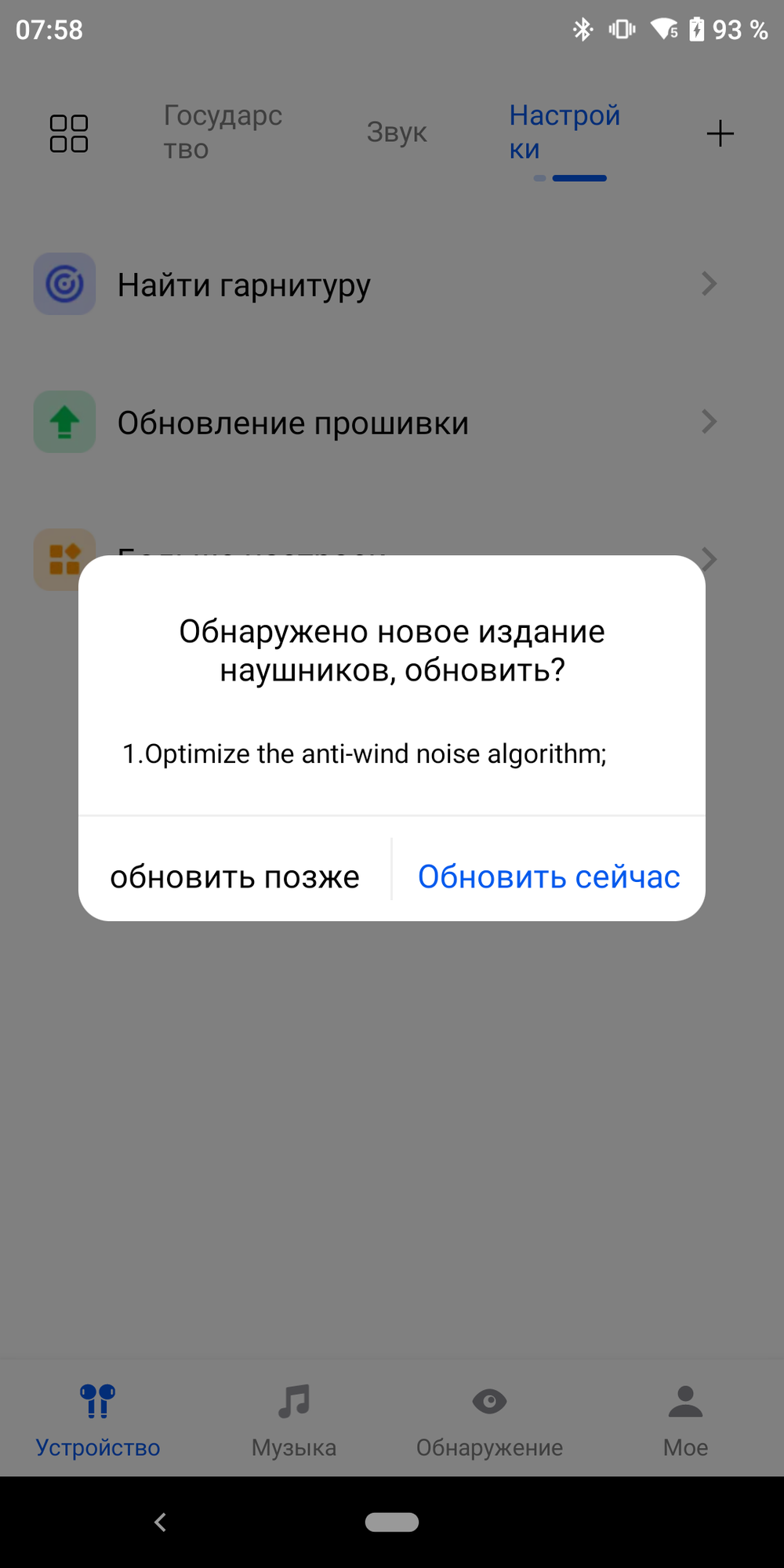
Task: Go to the 'Устройство' bottom tab
Action: 98,1421
